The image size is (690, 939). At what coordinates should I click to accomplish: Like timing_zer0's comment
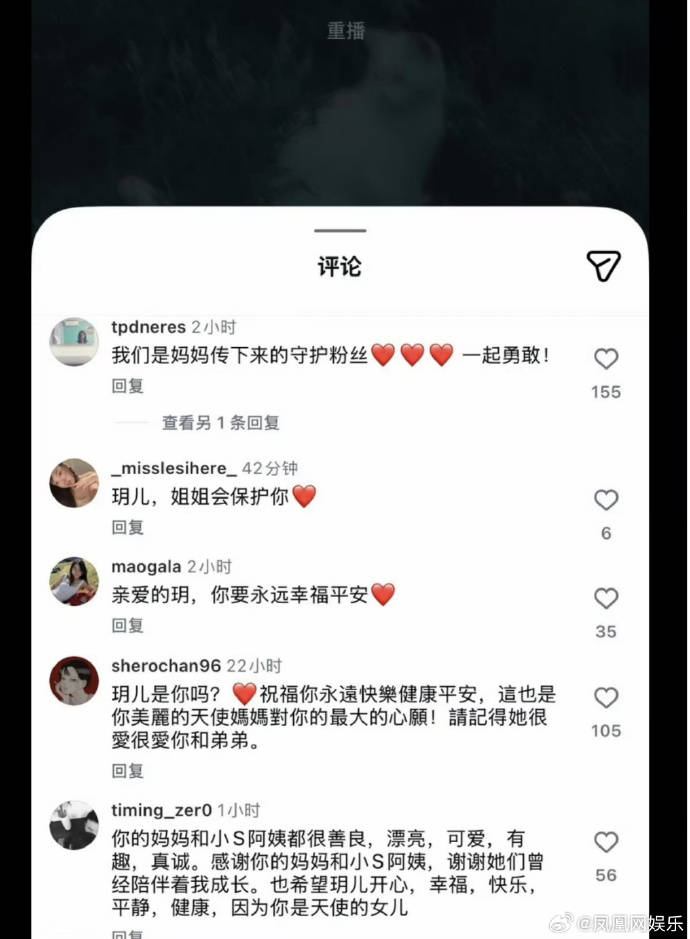[x=606, y=842]
